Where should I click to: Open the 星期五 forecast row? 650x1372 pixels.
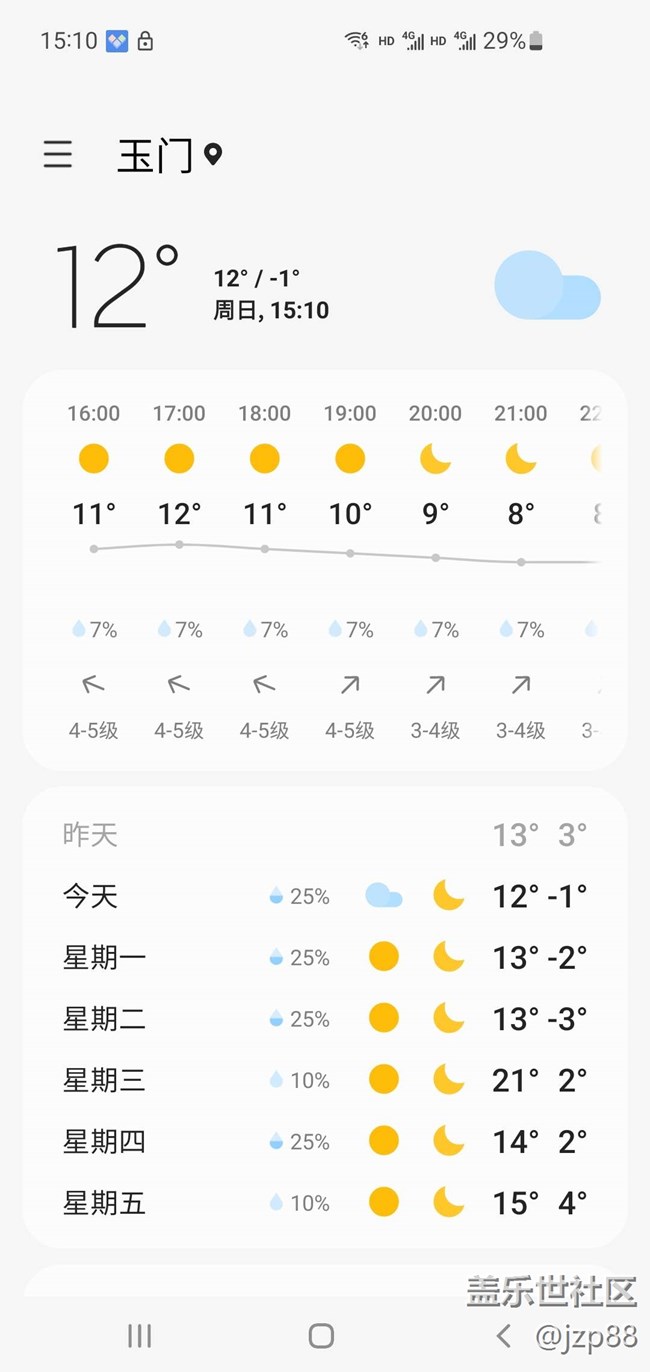pyautogui.click(x=325, y=1202)
